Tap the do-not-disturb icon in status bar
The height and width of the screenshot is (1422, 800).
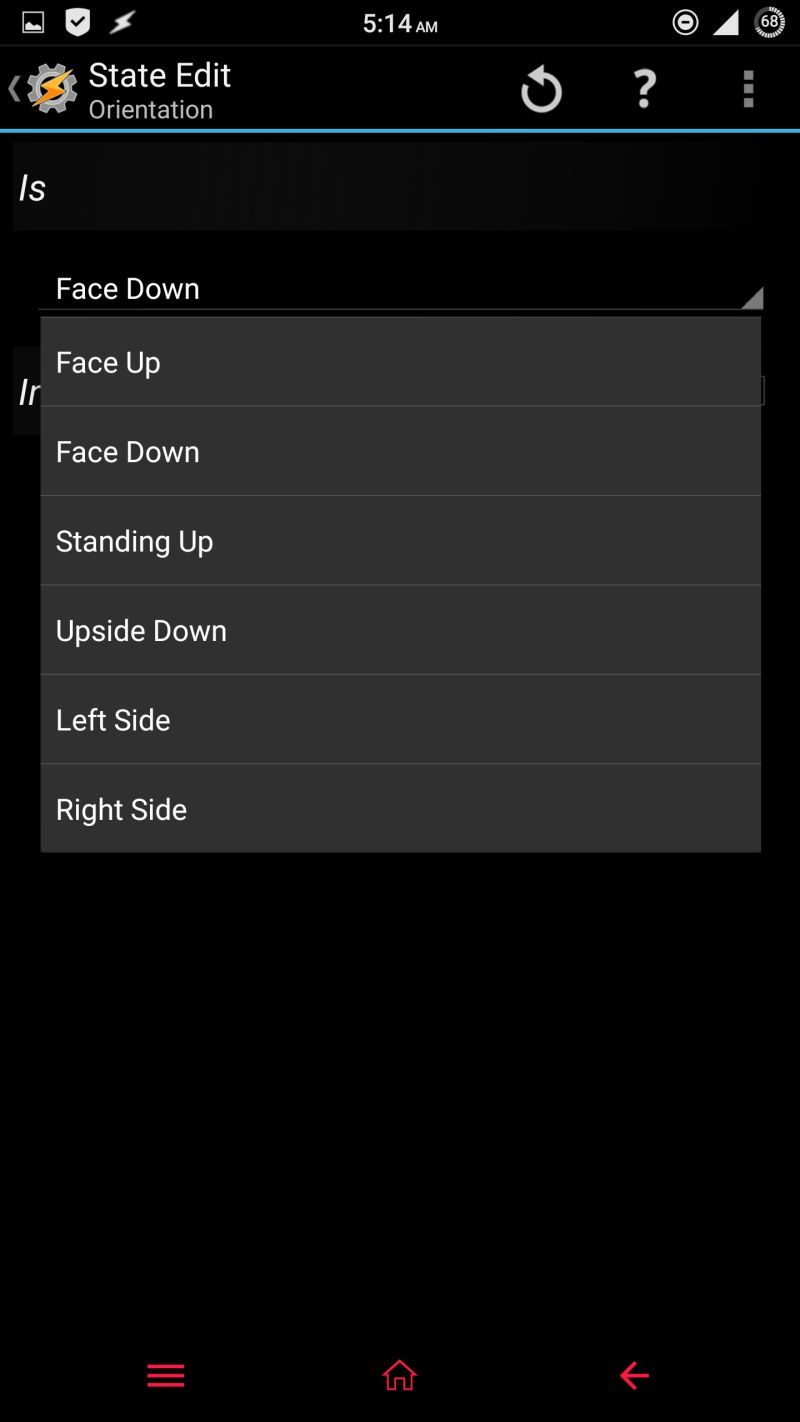click(685, 22)
